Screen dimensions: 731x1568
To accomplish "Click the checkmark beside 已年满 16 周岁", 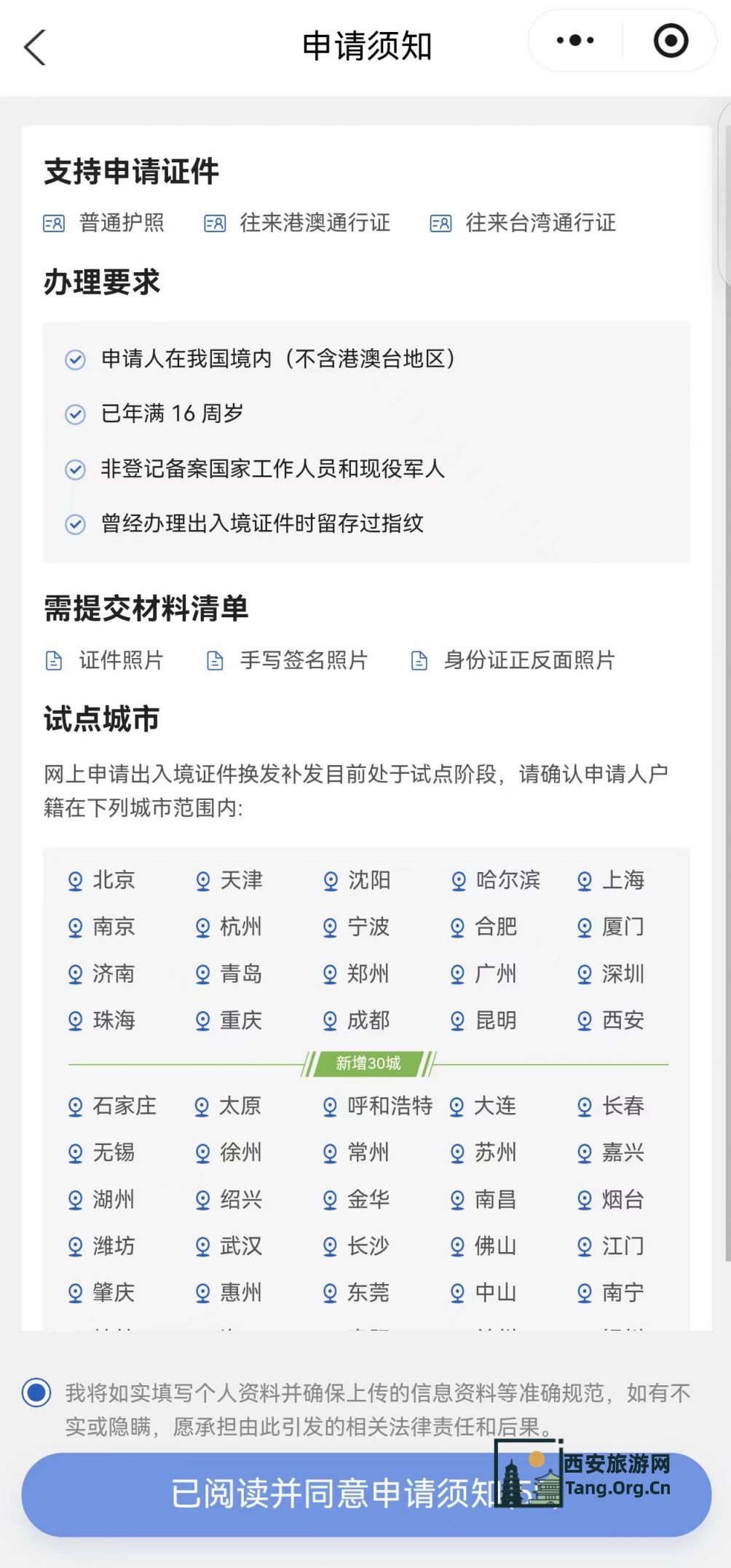I will 75,413.
